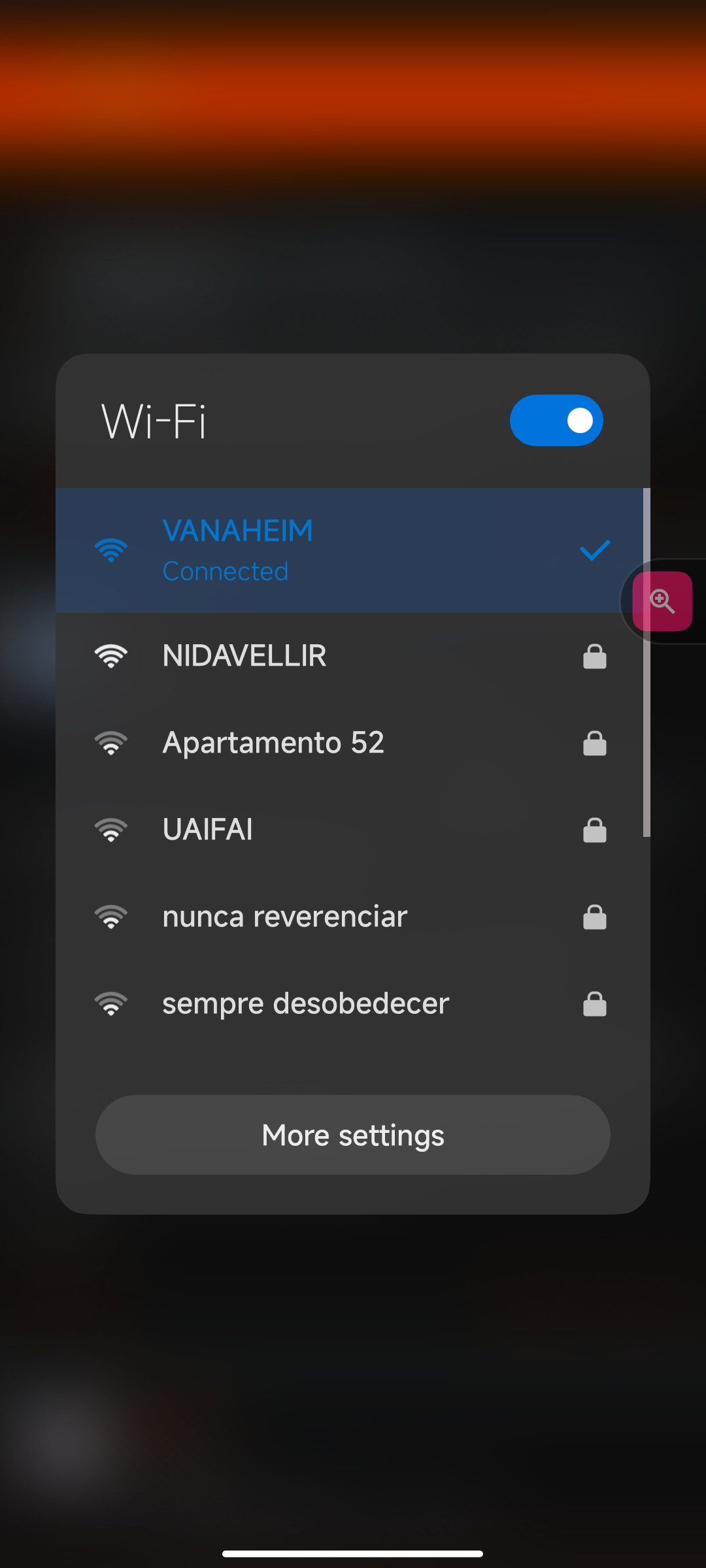Connect to the NIDAVELLIR network
Image resolution: width=706 pixels, height=1568 pixels.
[x=350, y=656]
